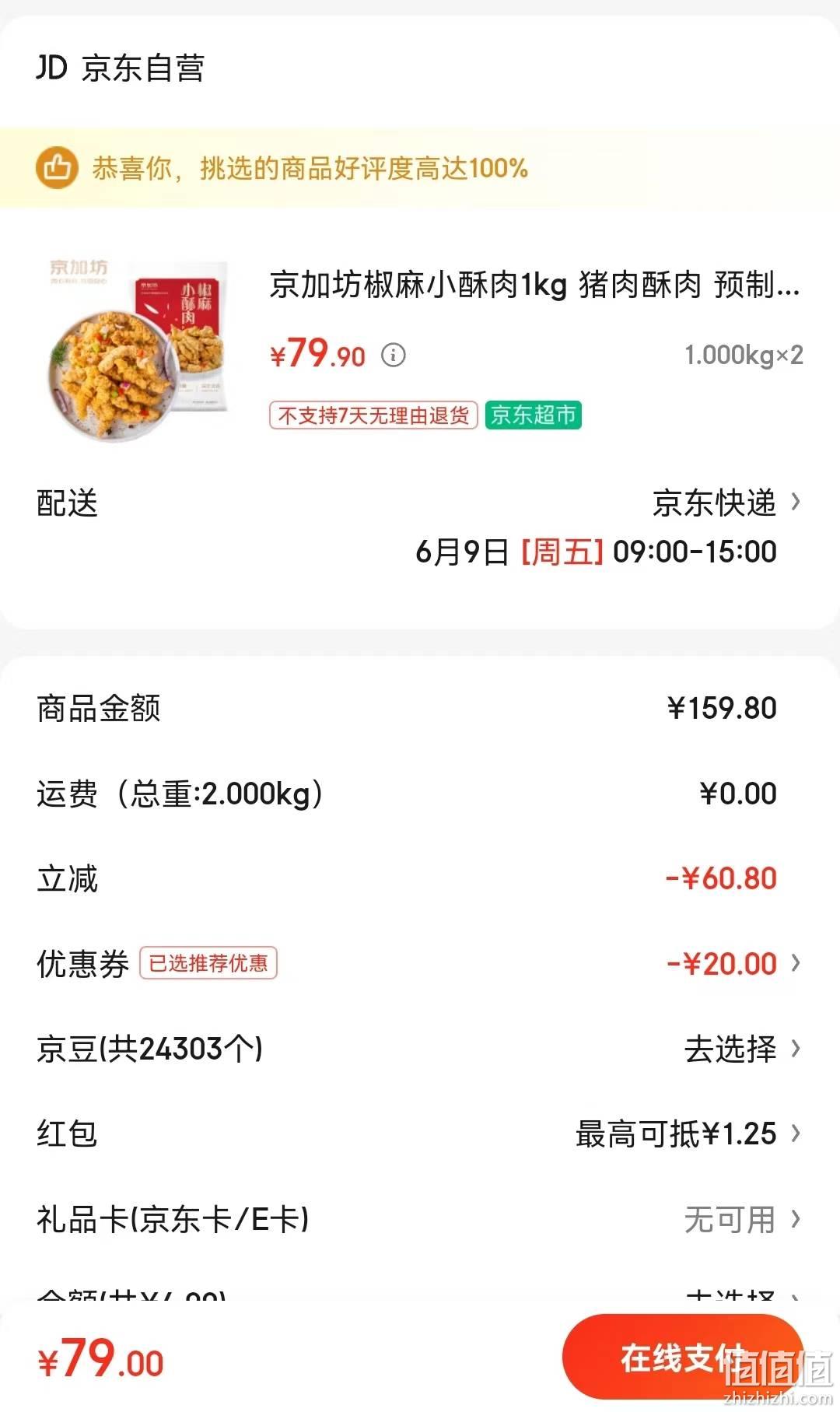Open the 红包 red envelope row
This screenshot has width=840, height=1412.
point(420,1133)
